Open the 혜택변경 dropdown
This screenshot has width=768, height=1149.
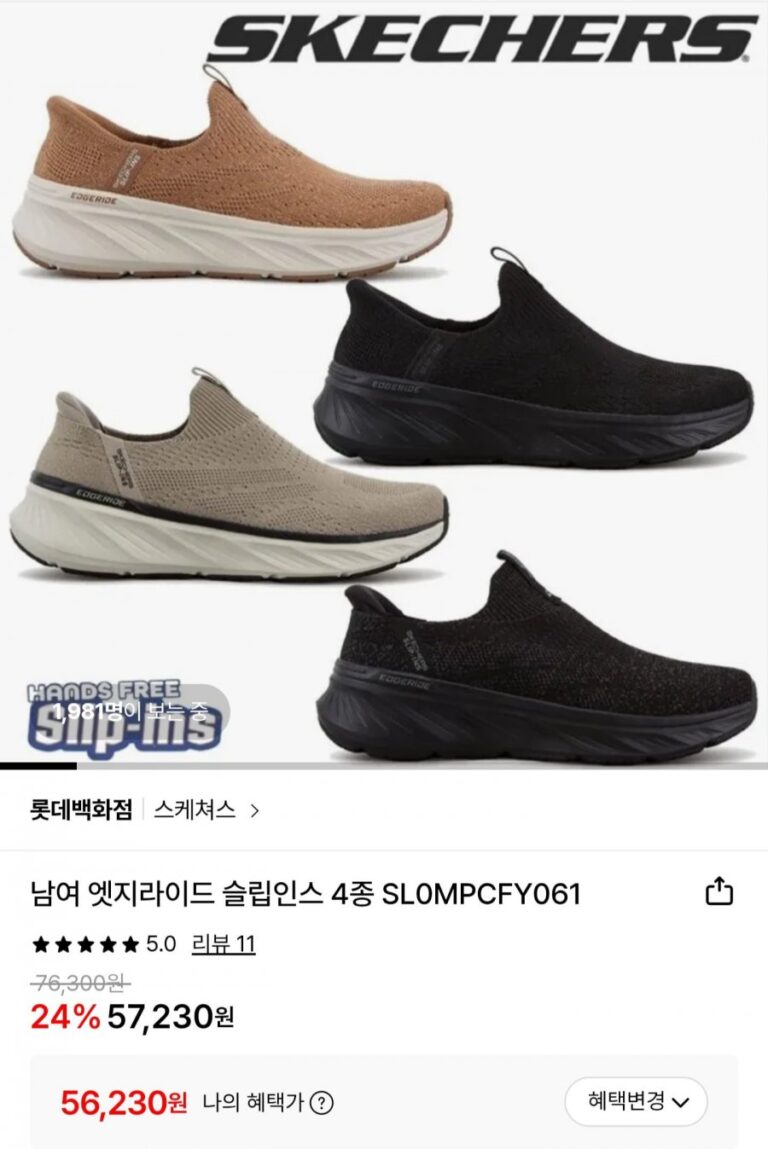click(636, 1102)
